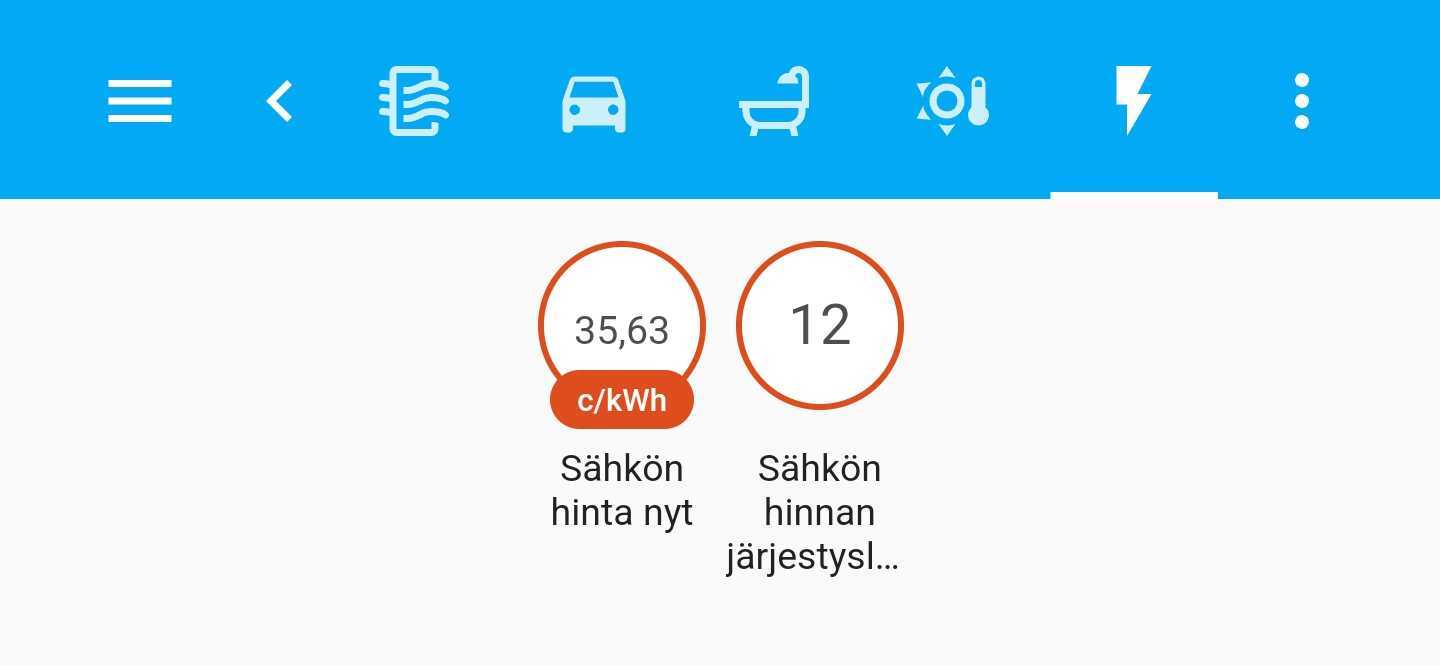Open the hamburger drawer menu
Viewport: 1440px width, 666px height.
coord(140,101)
